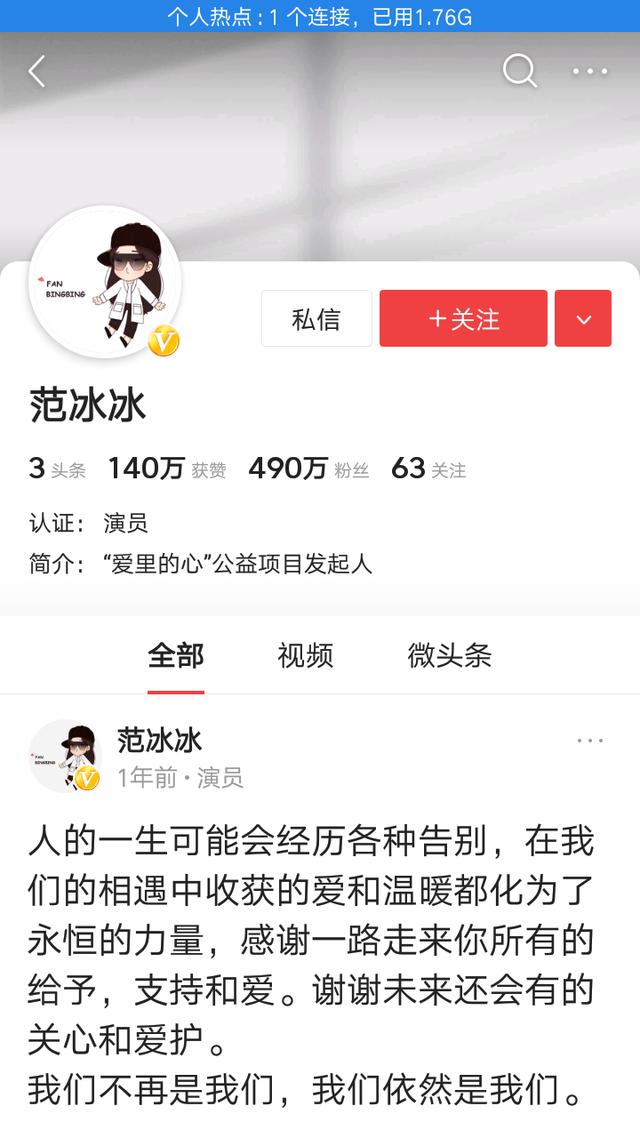Open the 490万 粉丝 followers list
The height and width of the screenshot is (1138, 640).
pyautogui.click(x=308, y=468)
